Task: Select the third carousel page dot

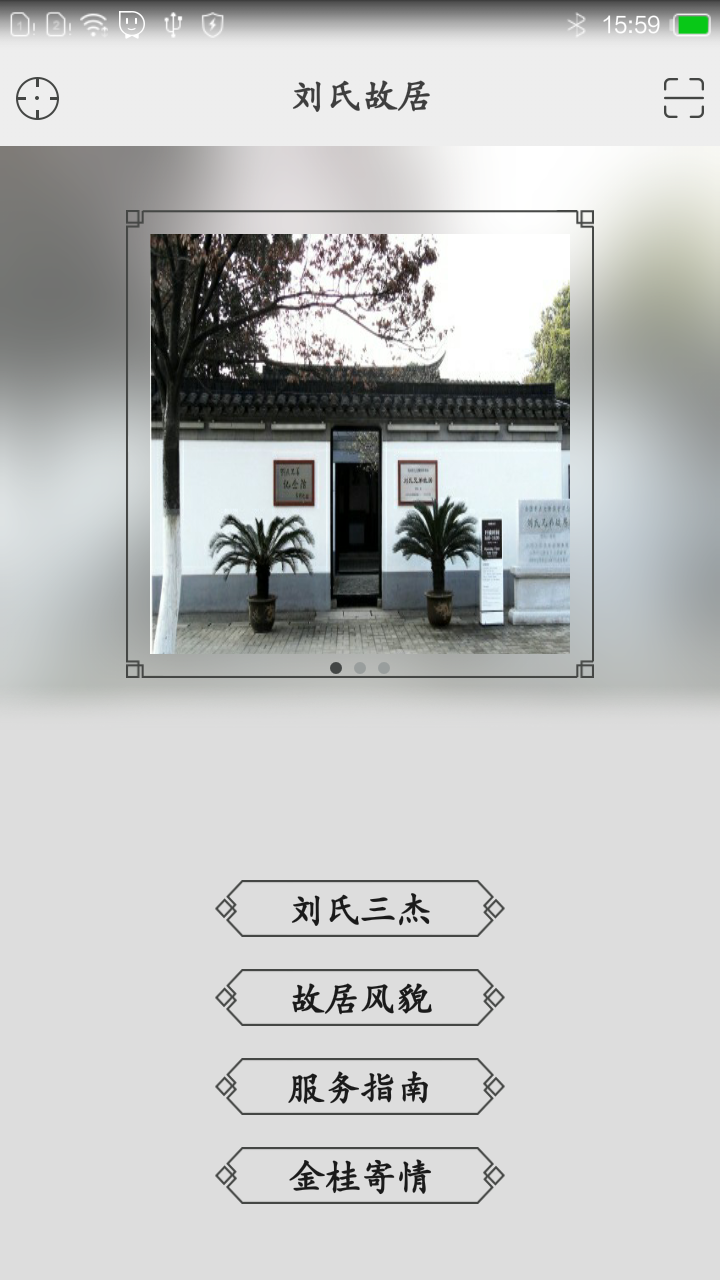Action: (x=384, y=668)
